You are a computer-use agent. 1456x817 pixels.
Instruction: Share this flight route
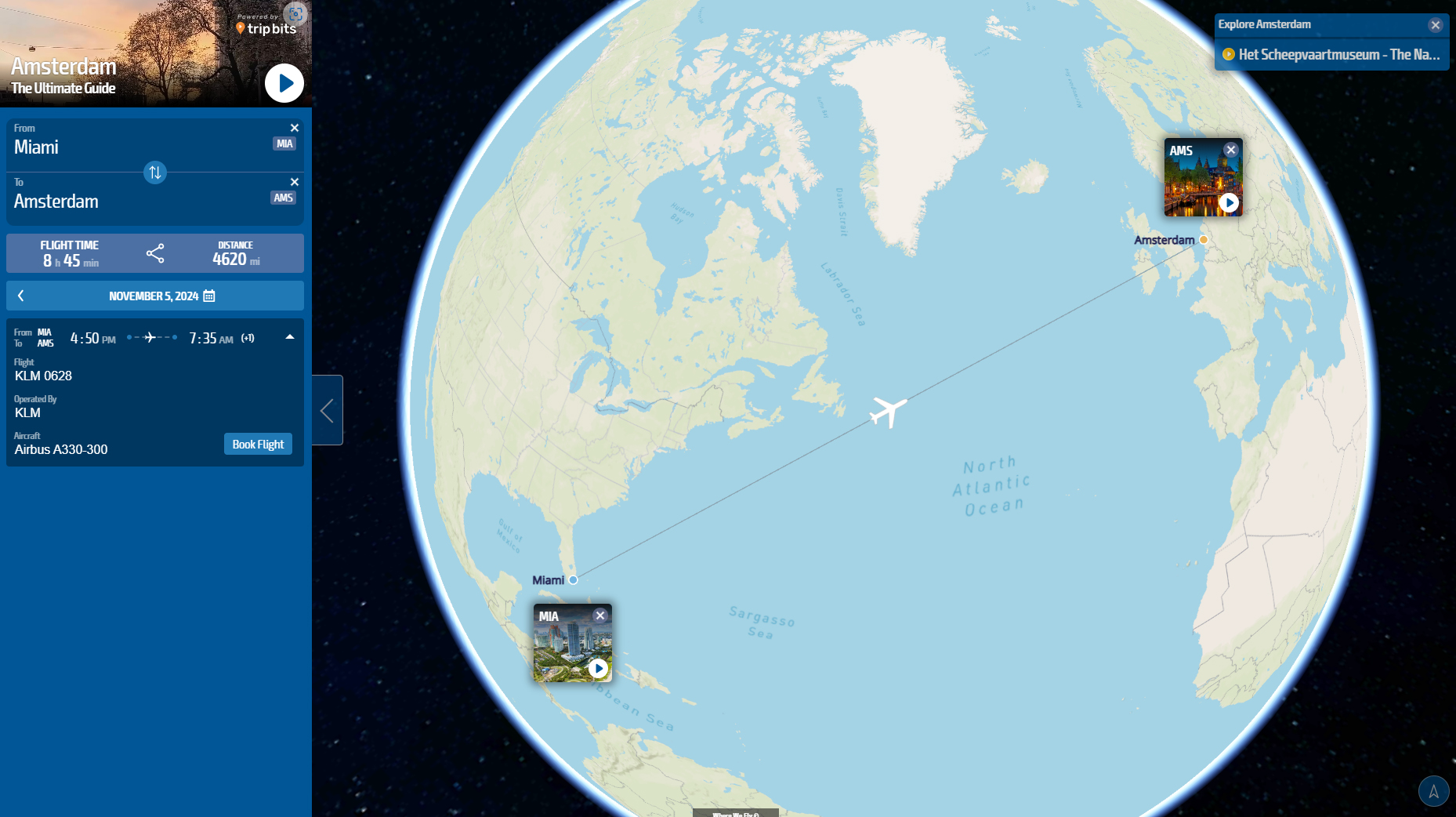[155, 253]
